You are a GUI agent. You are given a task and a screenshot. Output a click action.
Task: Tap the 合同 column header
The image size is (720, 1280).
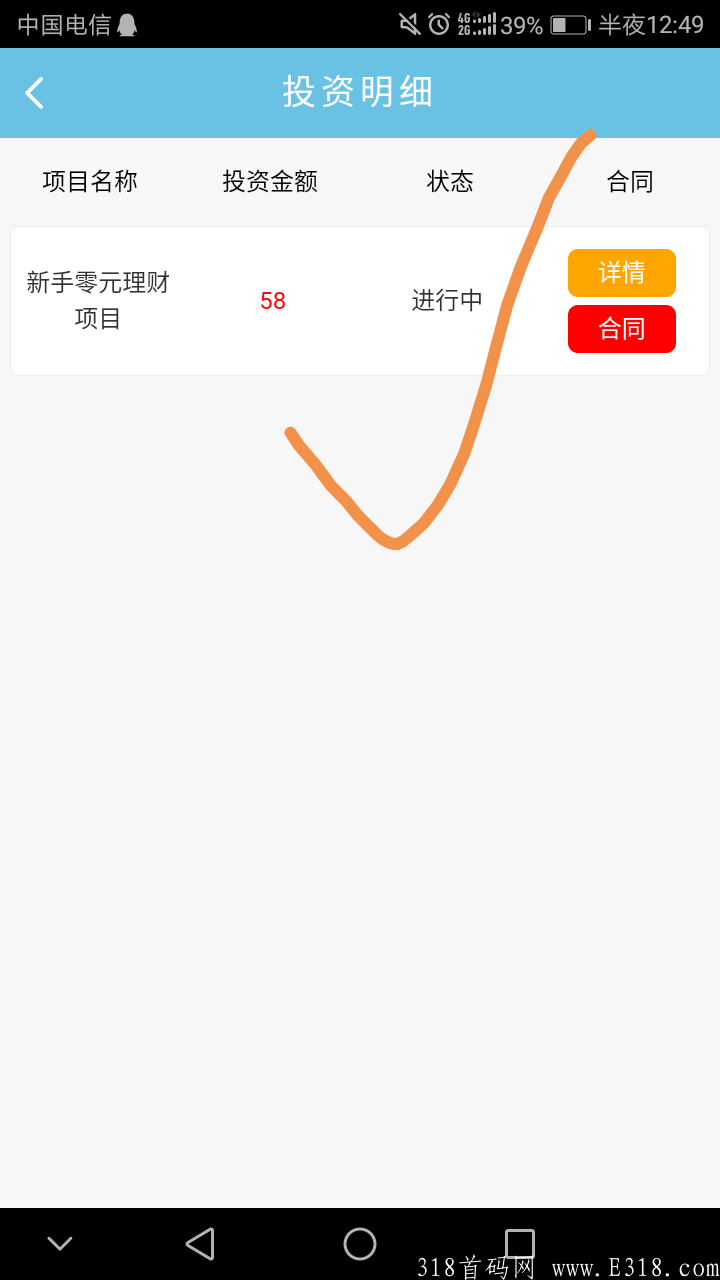(629, 181)
